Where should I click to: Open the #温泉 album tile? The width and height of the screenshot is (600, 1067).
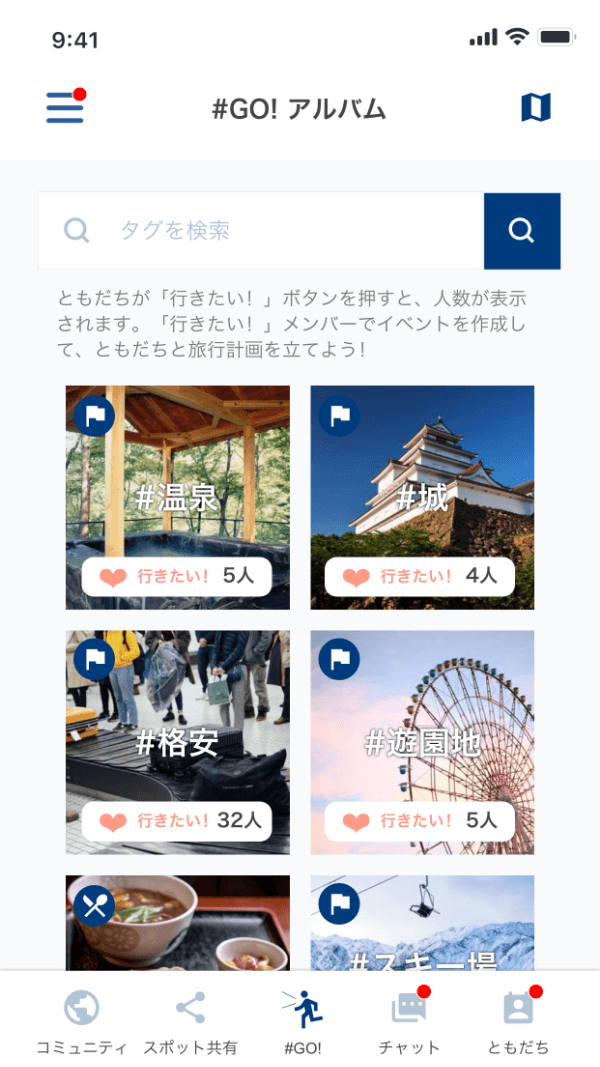click(x=178, y=480)
